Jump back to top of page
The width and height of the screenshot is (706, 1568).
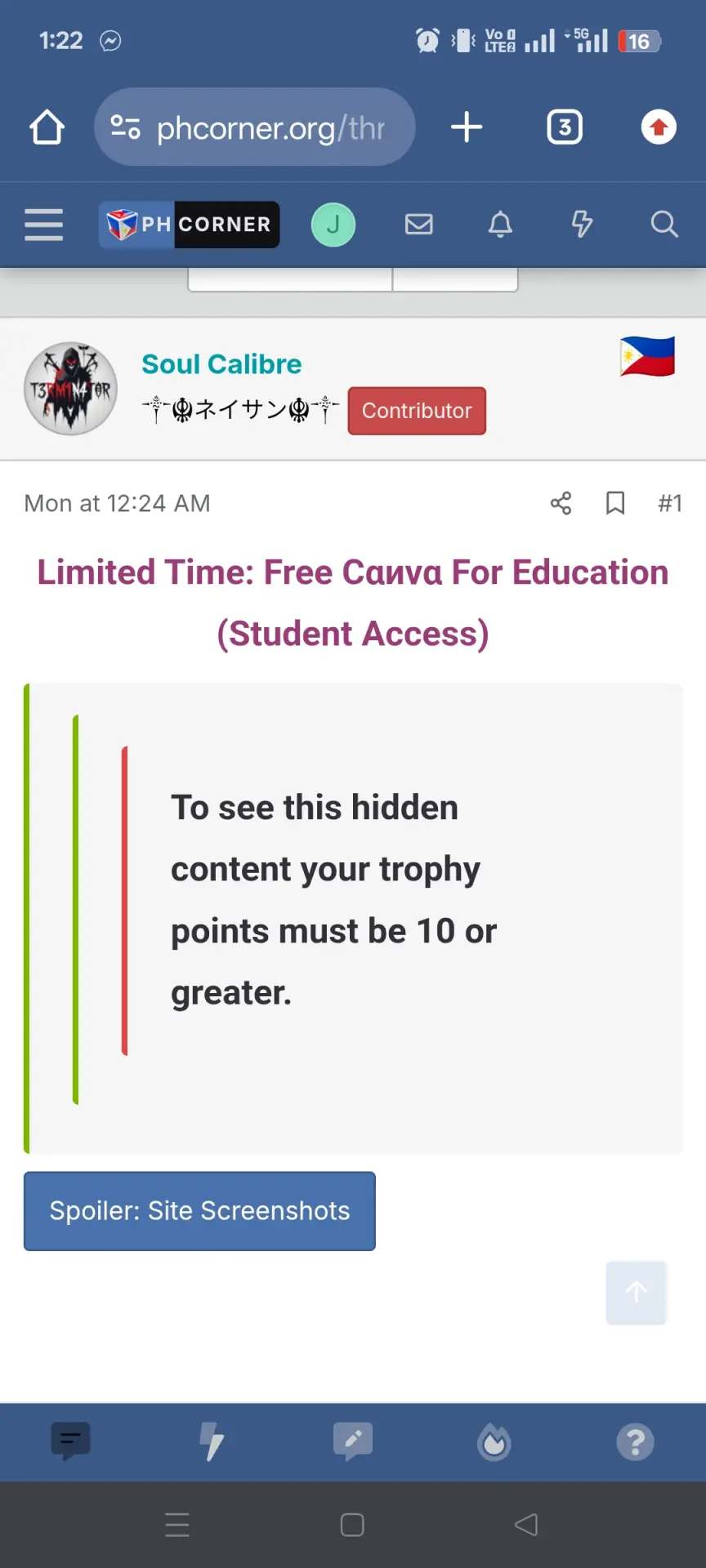[637, 1293]
